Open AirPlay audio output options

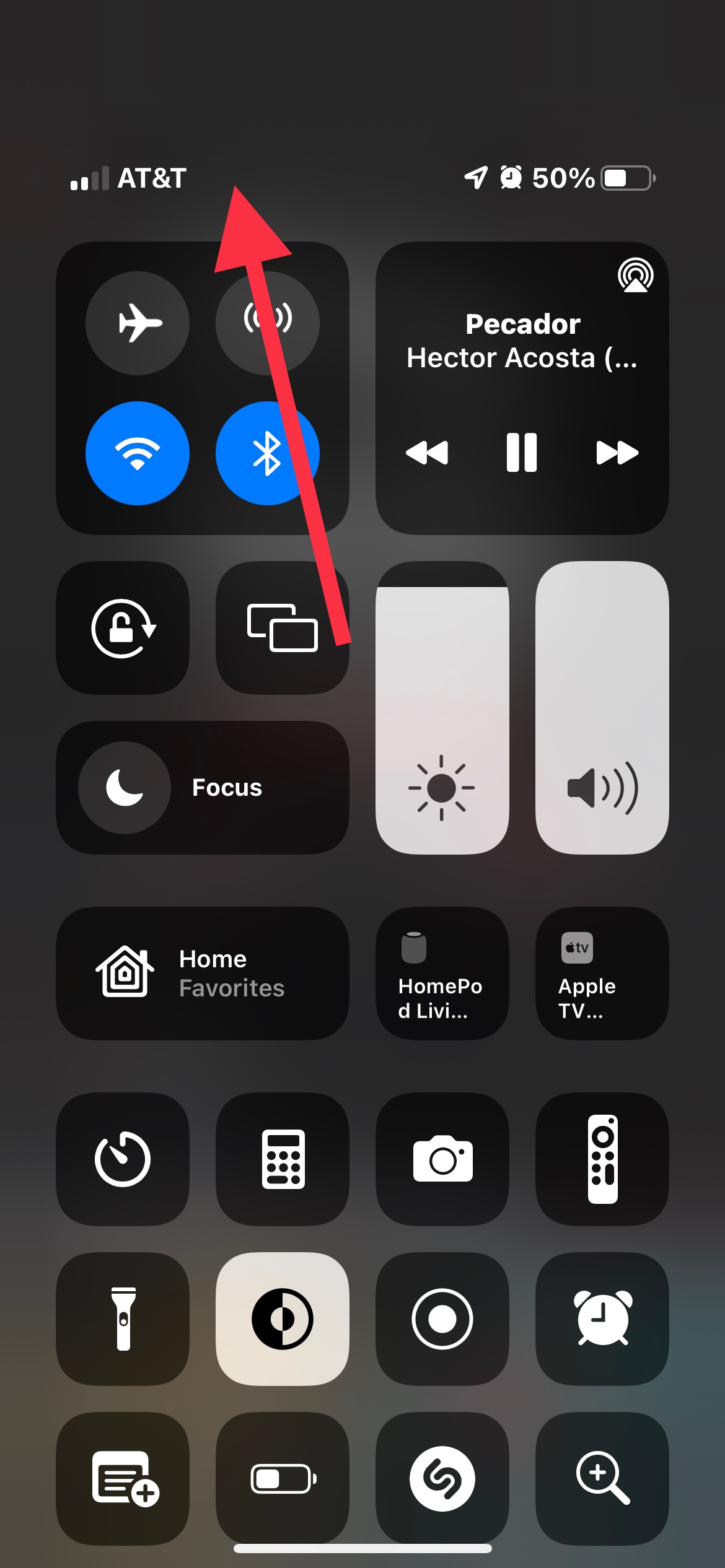tap(635, 276)
